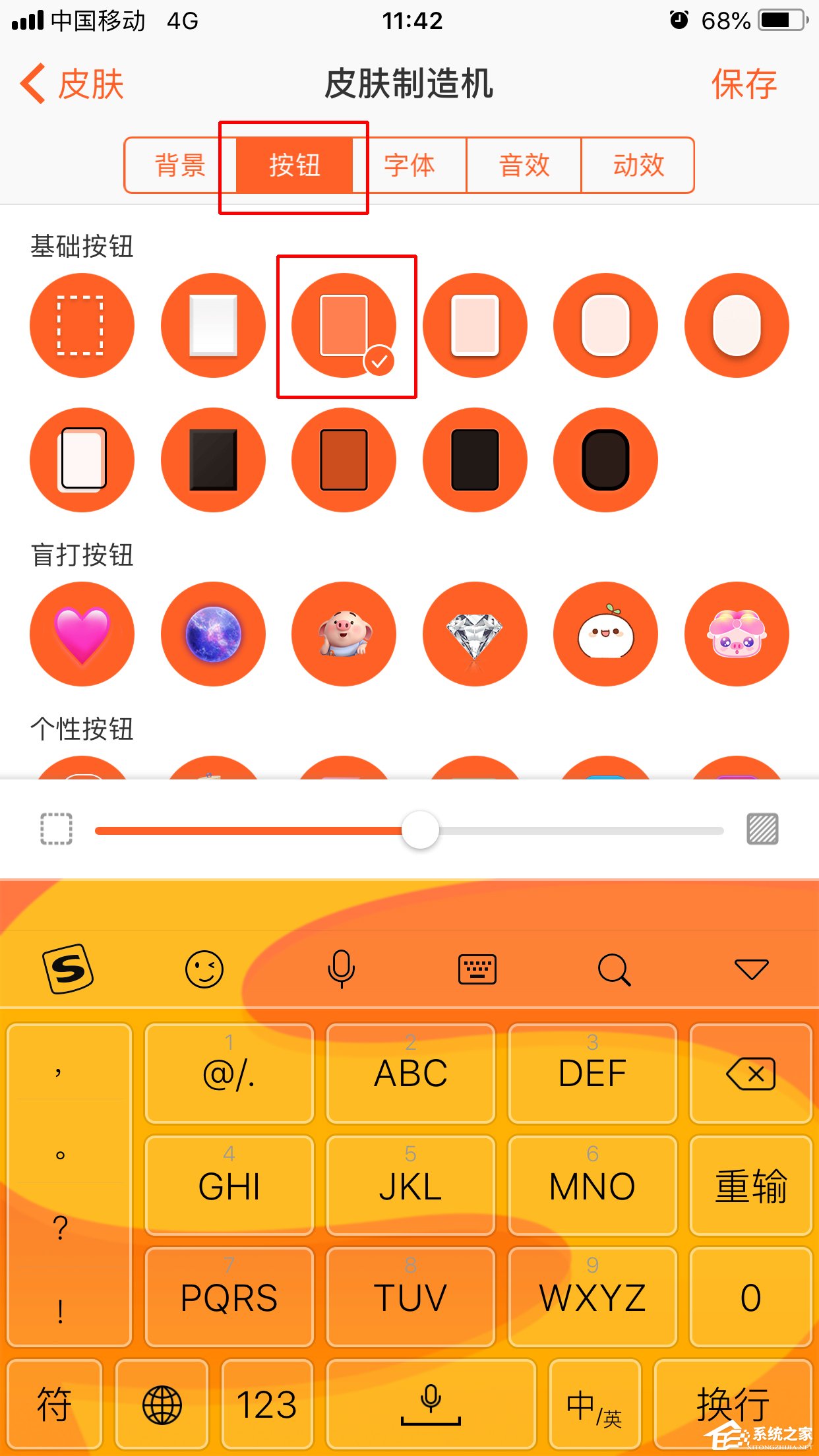The image size is (819, 1456).
Task: Switch to the 背景 tab
Action: [179, 165]
